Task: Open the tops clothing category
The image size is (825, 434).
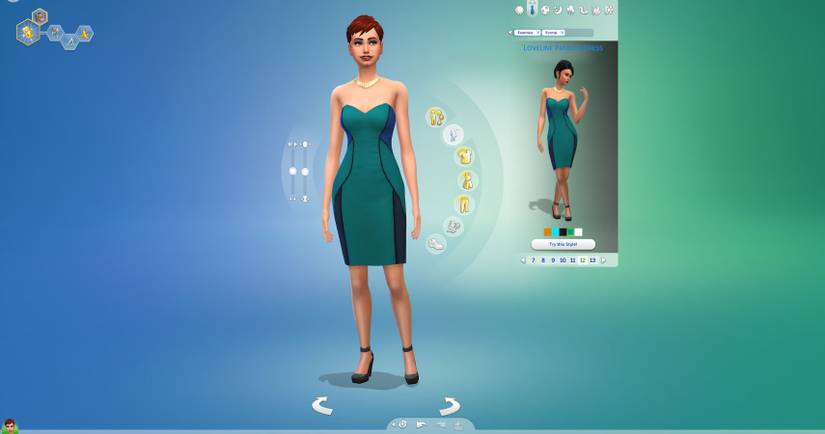Action: 465,156
